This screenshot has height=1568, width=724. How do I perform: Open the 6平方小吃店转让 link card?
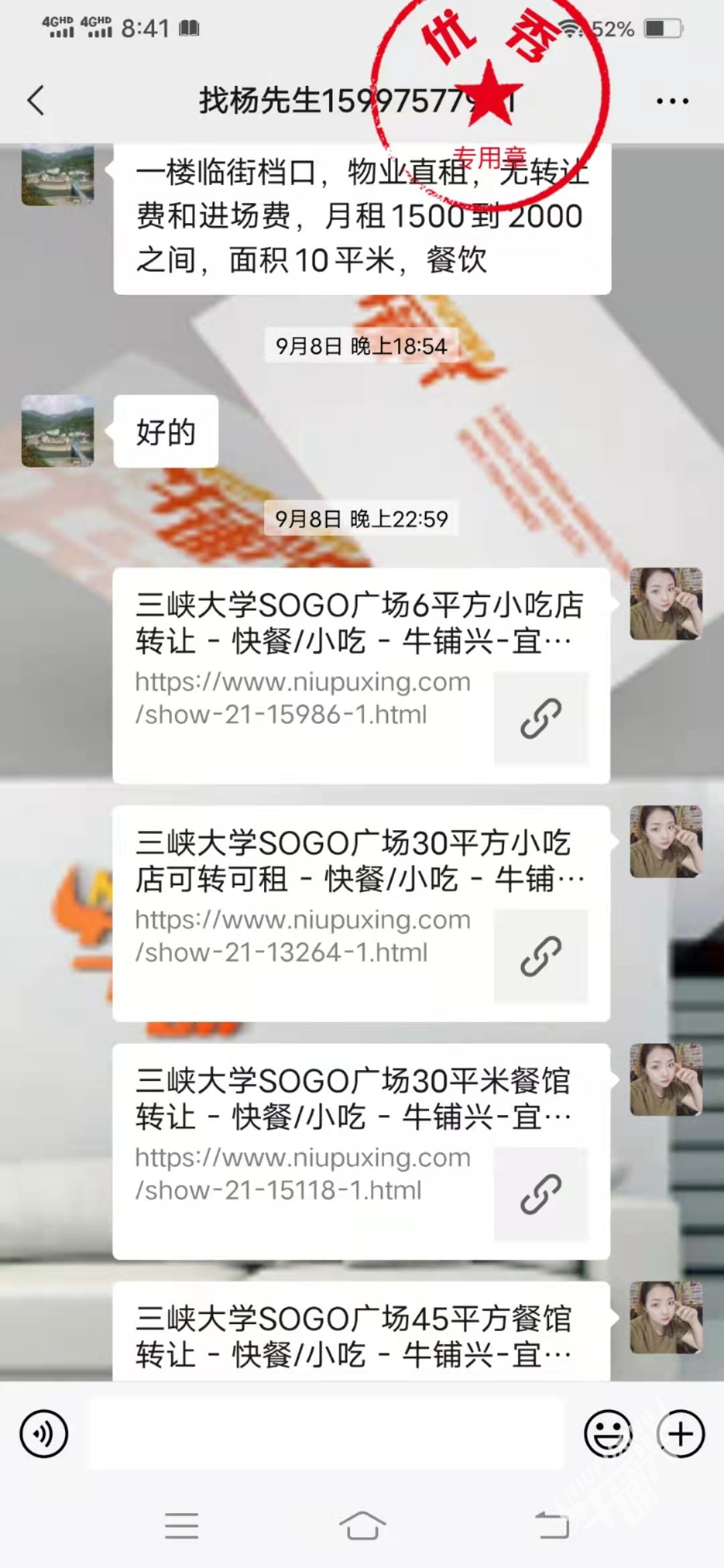coord(361,675)
